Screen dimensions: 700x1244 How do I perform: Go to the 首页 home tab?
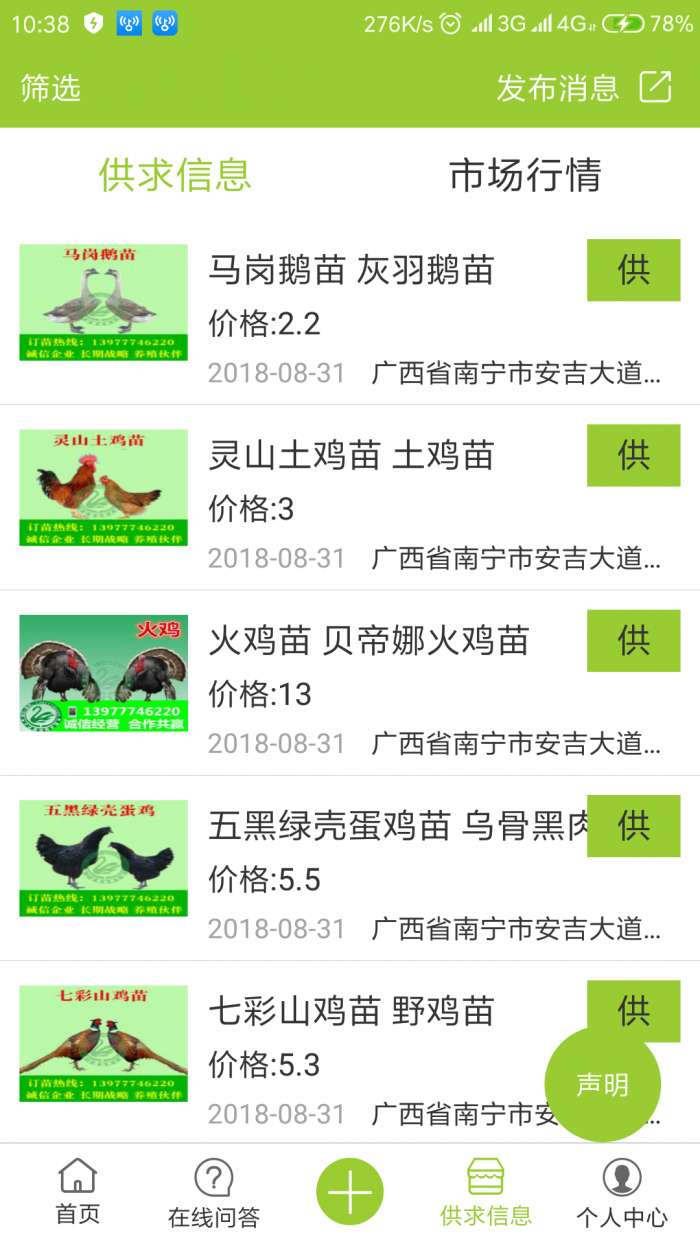pyautogui.click(x=78, y=1192)
